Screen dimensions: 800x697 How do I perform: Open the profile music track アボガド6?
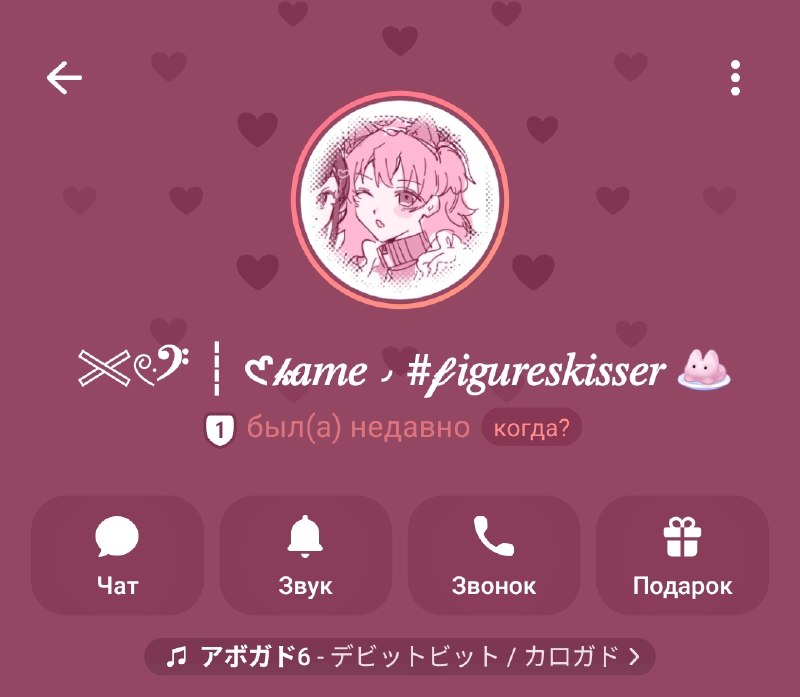click(x=399, y=656)
